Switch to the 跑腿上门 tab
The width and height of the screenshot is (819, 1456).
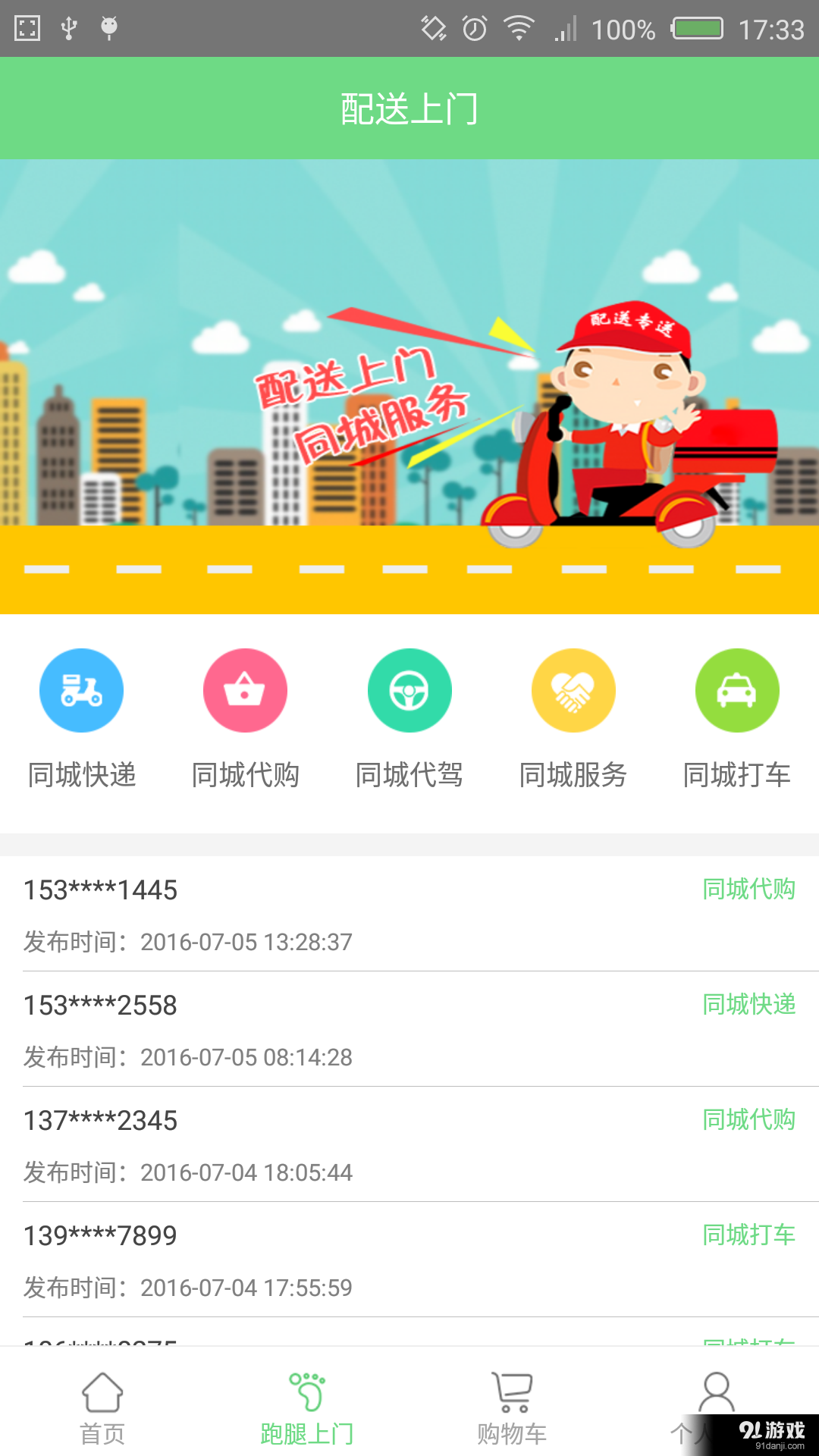307,1410
